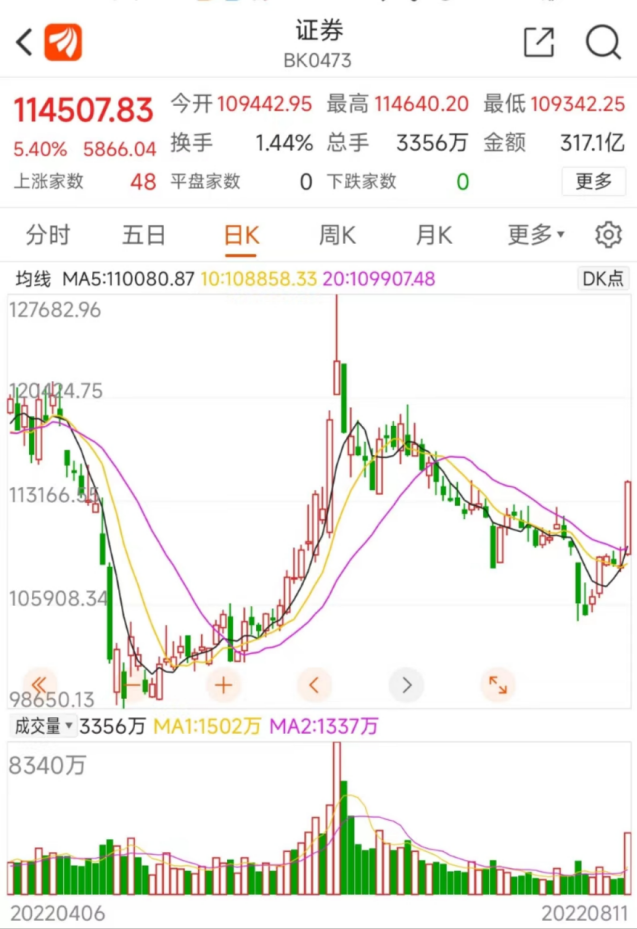
Task: Zoom in the chart with plus button
Action: (x=223, y=685)
